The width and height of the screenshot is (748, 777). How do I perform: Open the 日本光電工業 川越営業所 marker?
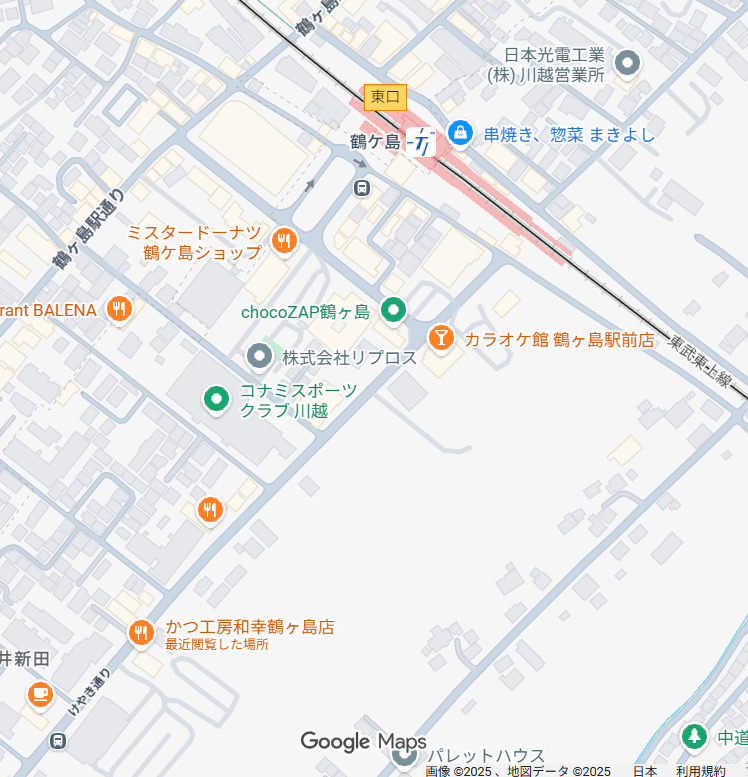click(628, 64)
